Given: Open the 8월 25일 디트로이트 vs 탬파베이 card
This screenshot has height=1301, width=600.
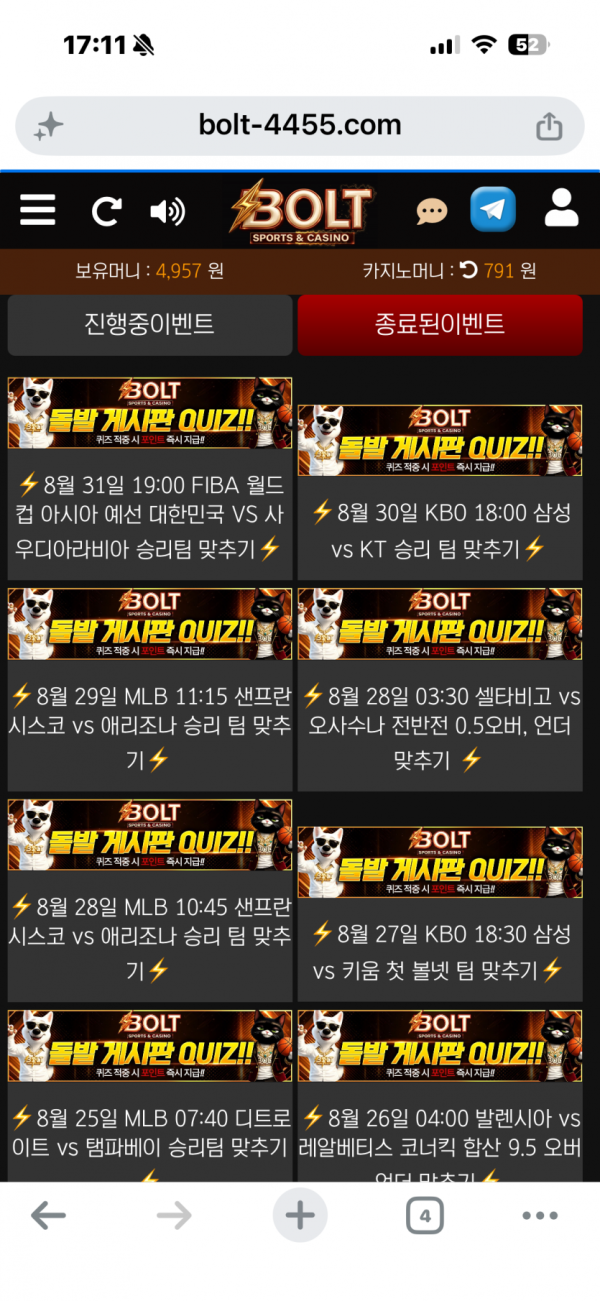Looking at the screenshot, I should [150, 1096].
